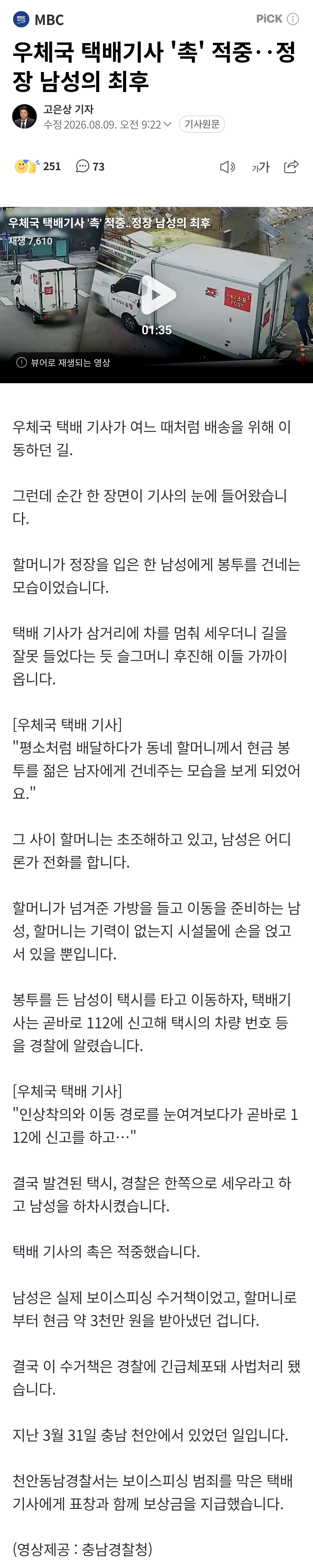Change font size with 가가 icon
Image resolution: width=313 pixels, height=1568 pixels.
click(x=261, y=167)
